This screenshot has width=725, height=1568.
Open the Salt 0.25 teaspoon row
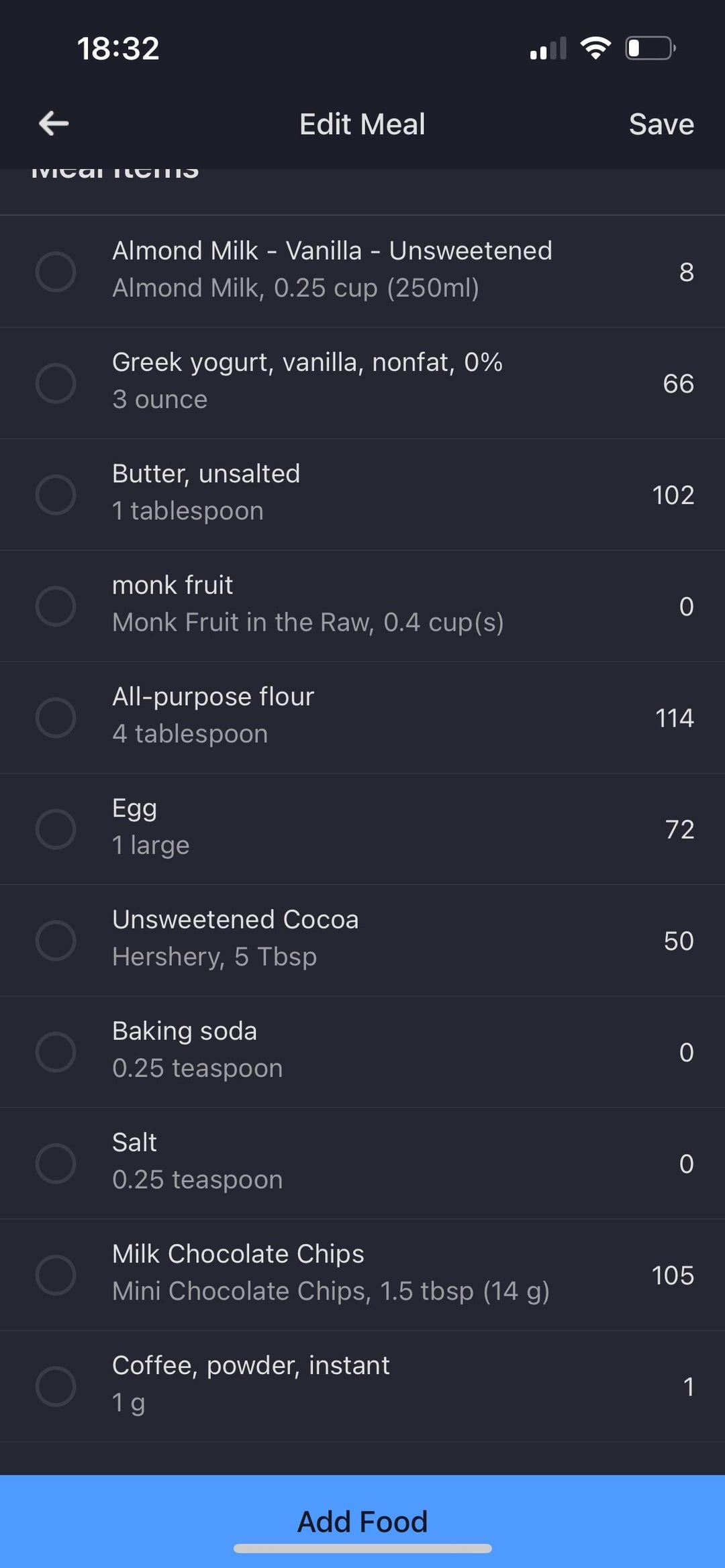pos(362,1163)
